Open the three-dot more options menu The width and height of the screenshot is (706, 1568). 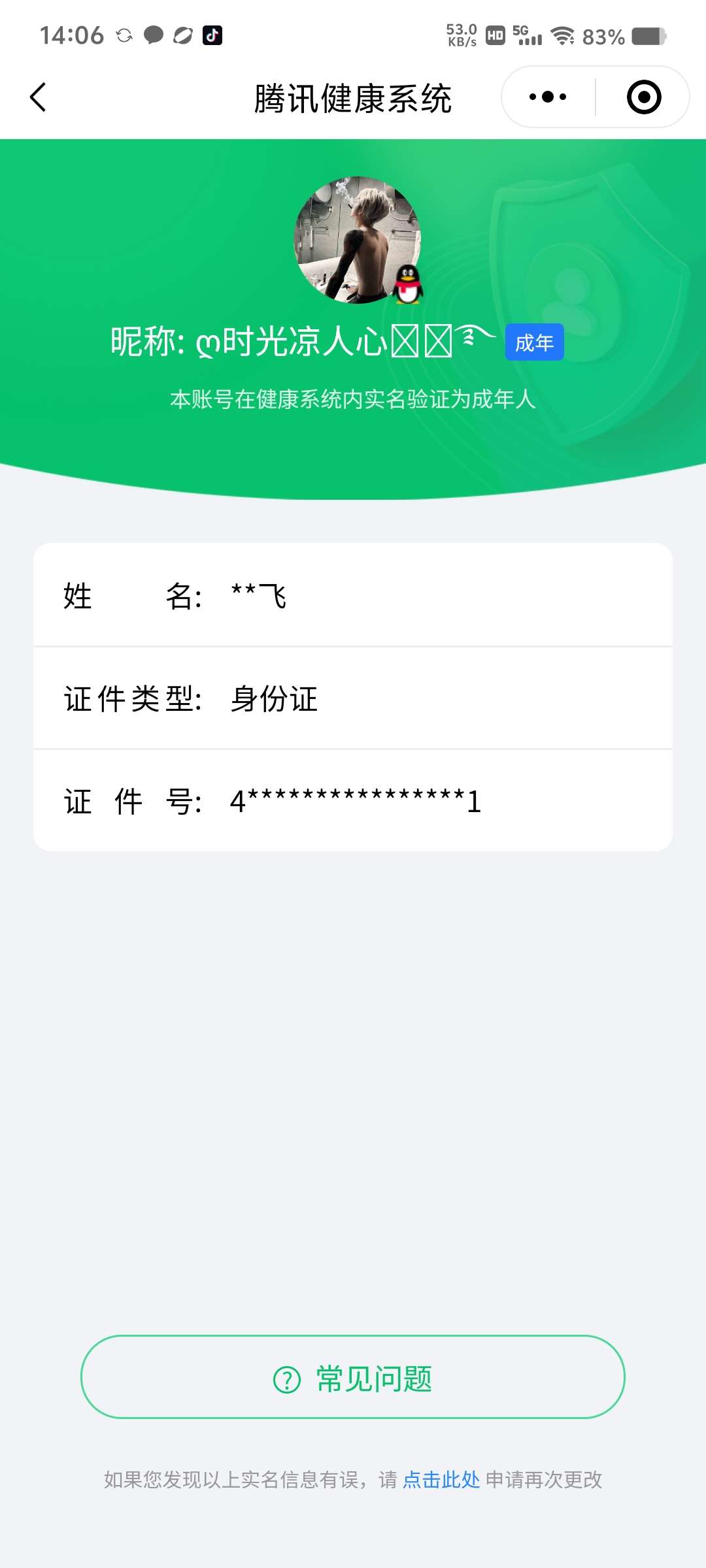tap(546, 96)
